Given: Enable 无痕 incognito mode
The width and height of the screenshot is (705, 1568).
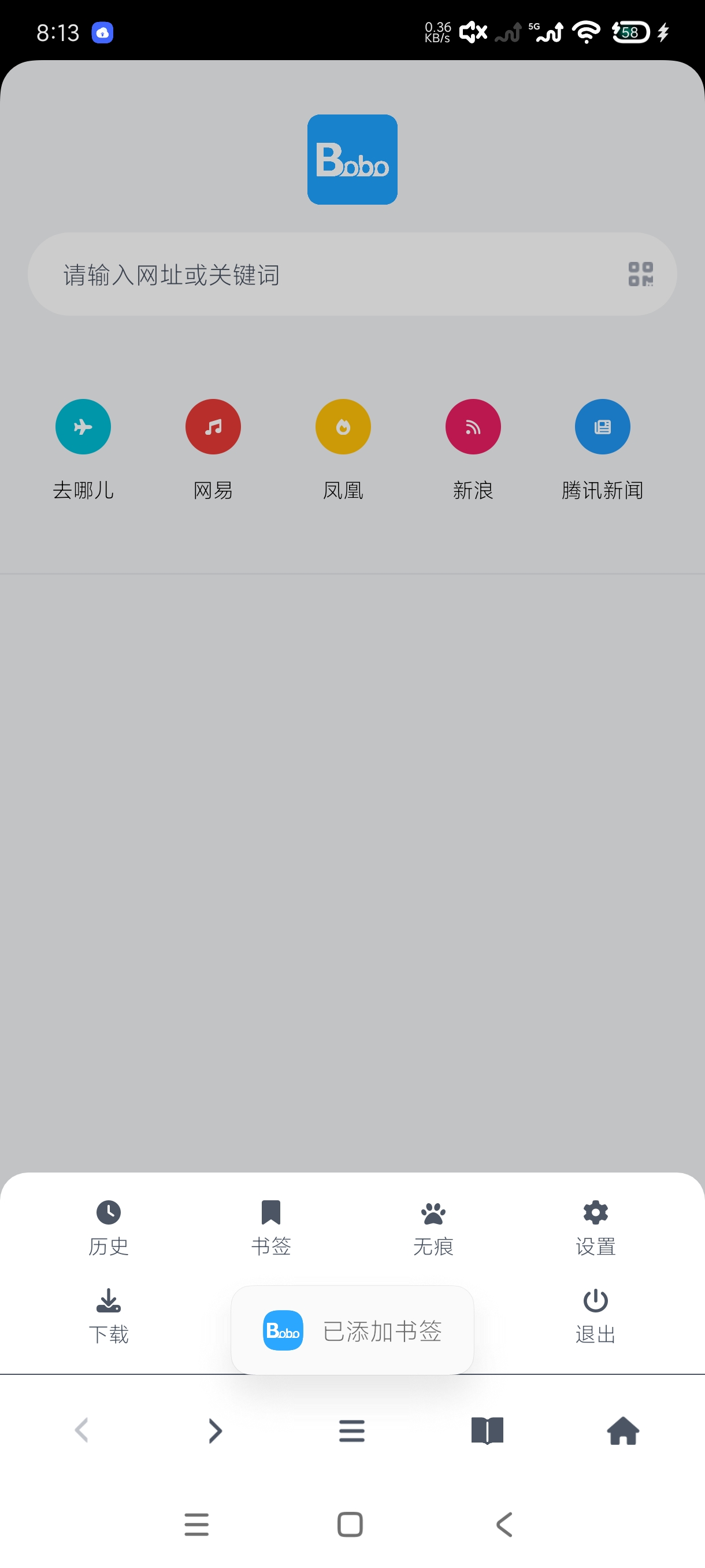Looking at the screenshot, I should [433, 1226].
